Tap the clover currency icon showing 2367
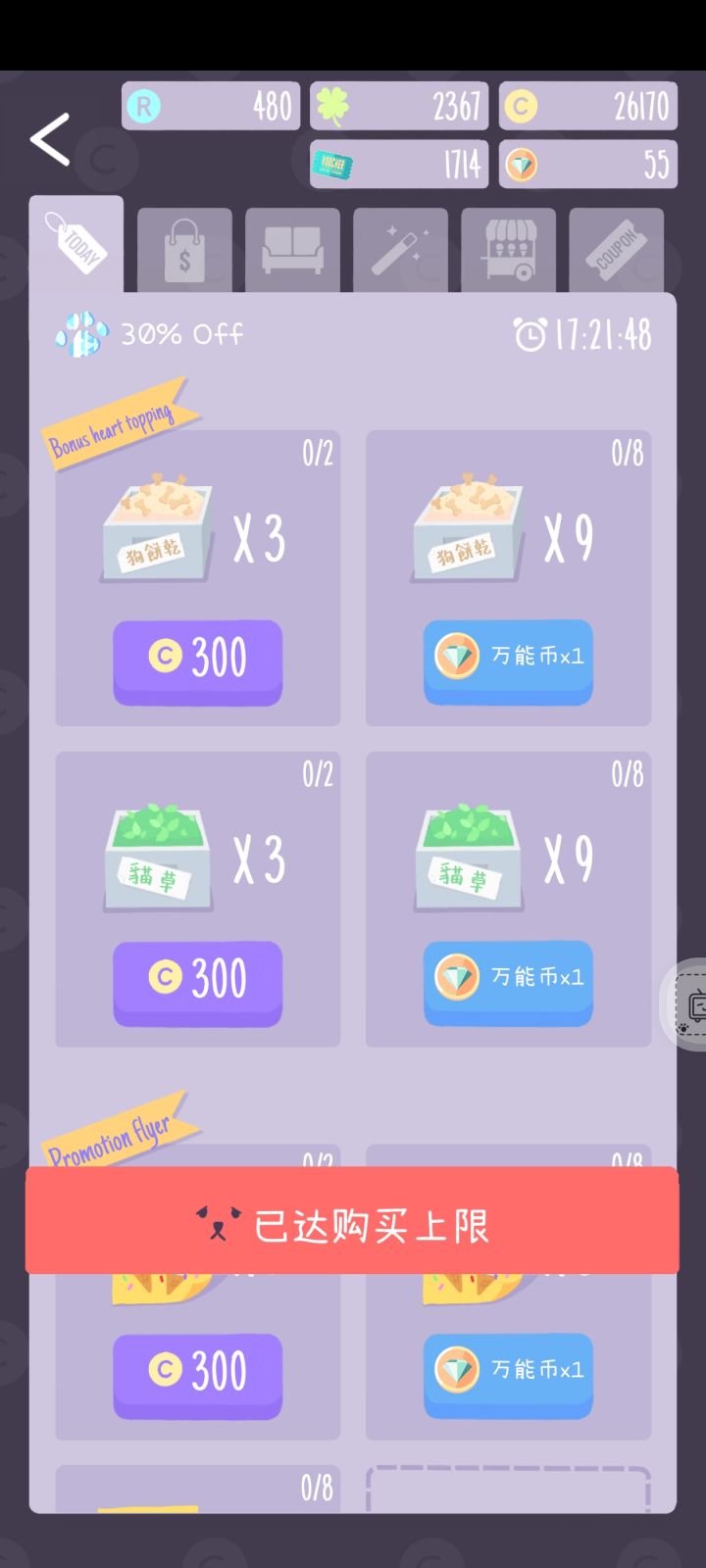 [333, 106]
